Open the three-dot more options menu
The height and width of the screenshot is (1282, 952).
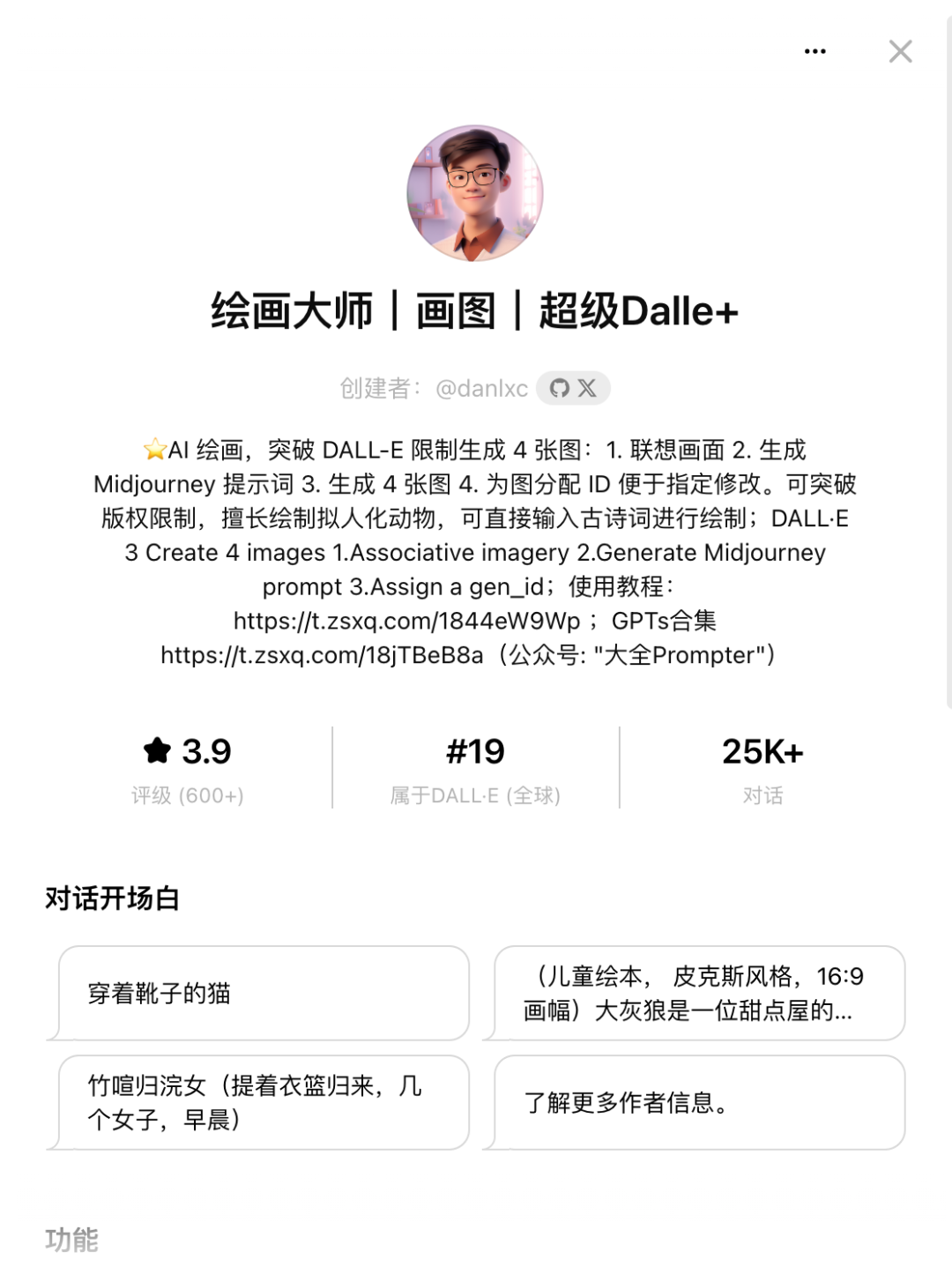point(815,52)
